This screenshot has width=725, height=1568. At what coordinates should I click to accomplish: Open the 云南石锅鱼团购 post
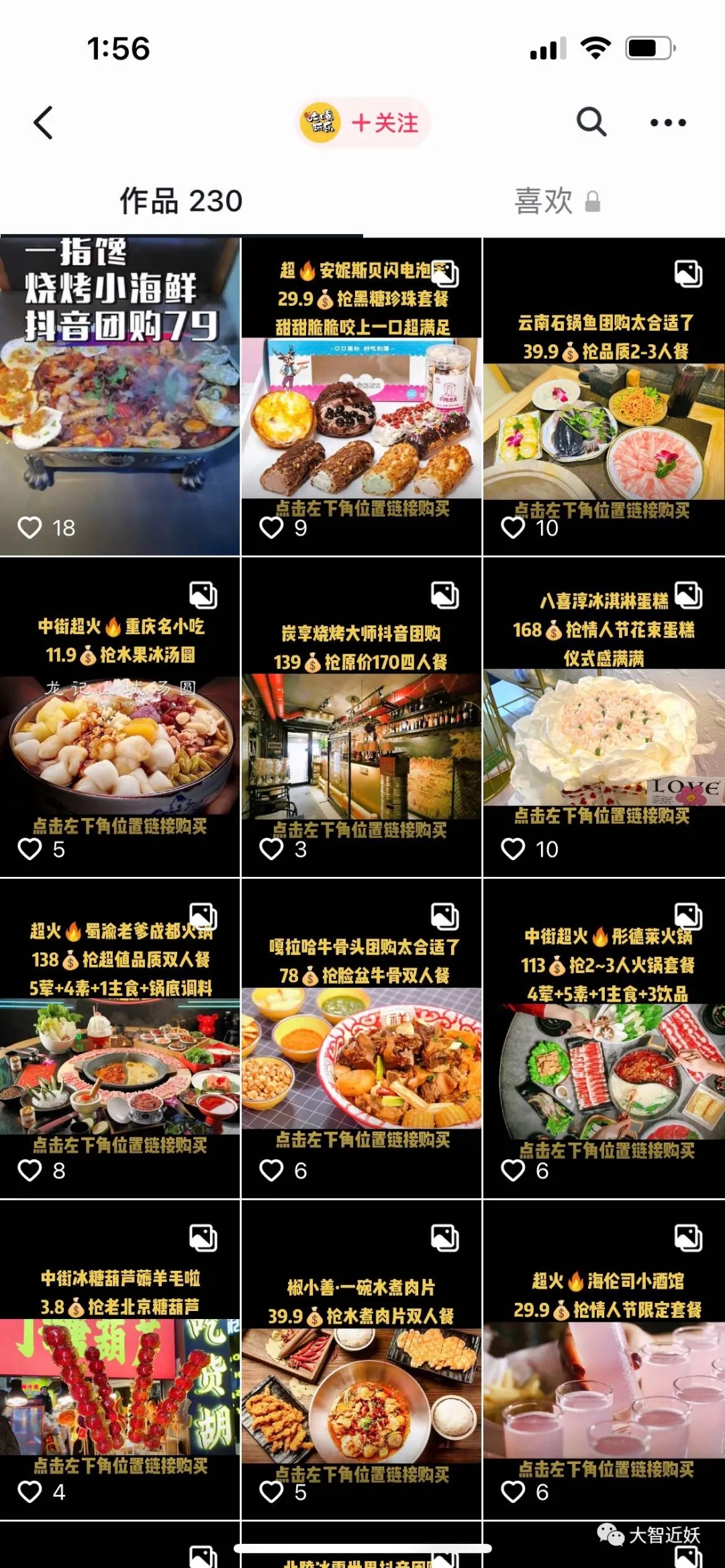click(x=603, y=397)
